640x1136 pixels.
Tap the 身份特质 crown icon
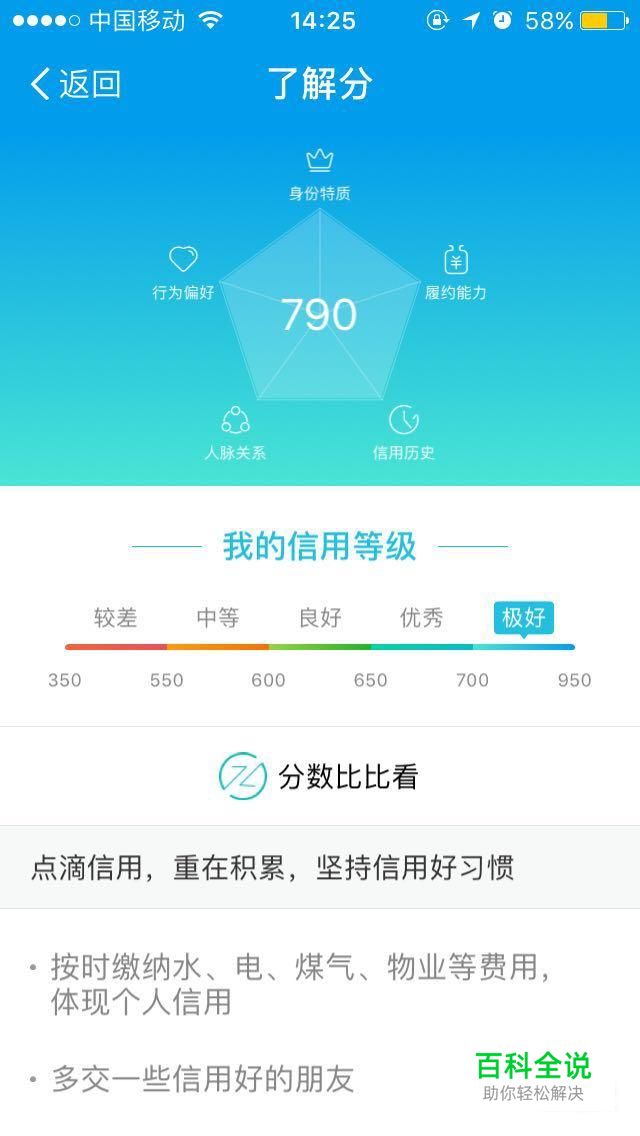[x=319, y=160]
